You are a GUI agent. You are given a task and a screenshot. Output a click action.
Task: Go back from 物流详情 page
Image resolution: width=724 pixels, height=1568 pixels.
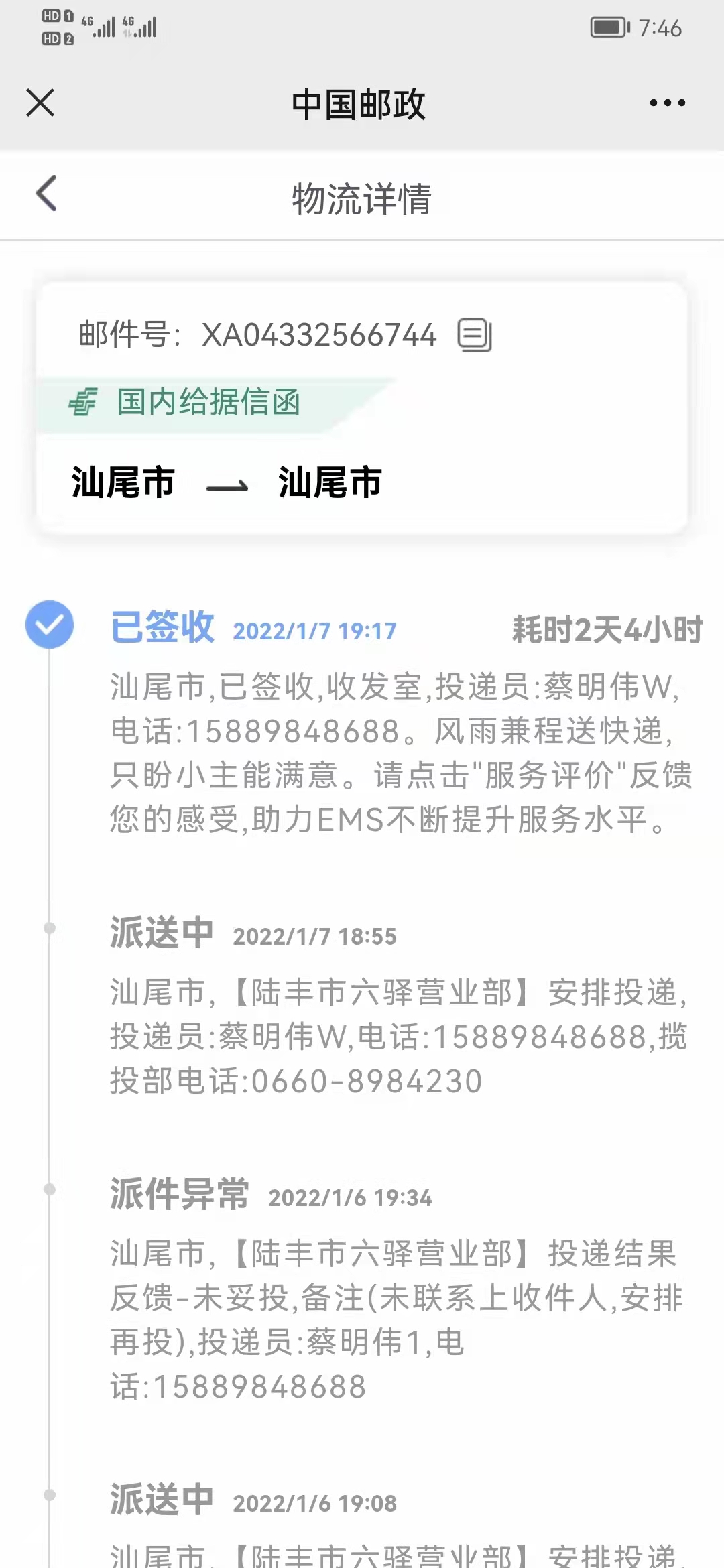[x=46, y=194]
